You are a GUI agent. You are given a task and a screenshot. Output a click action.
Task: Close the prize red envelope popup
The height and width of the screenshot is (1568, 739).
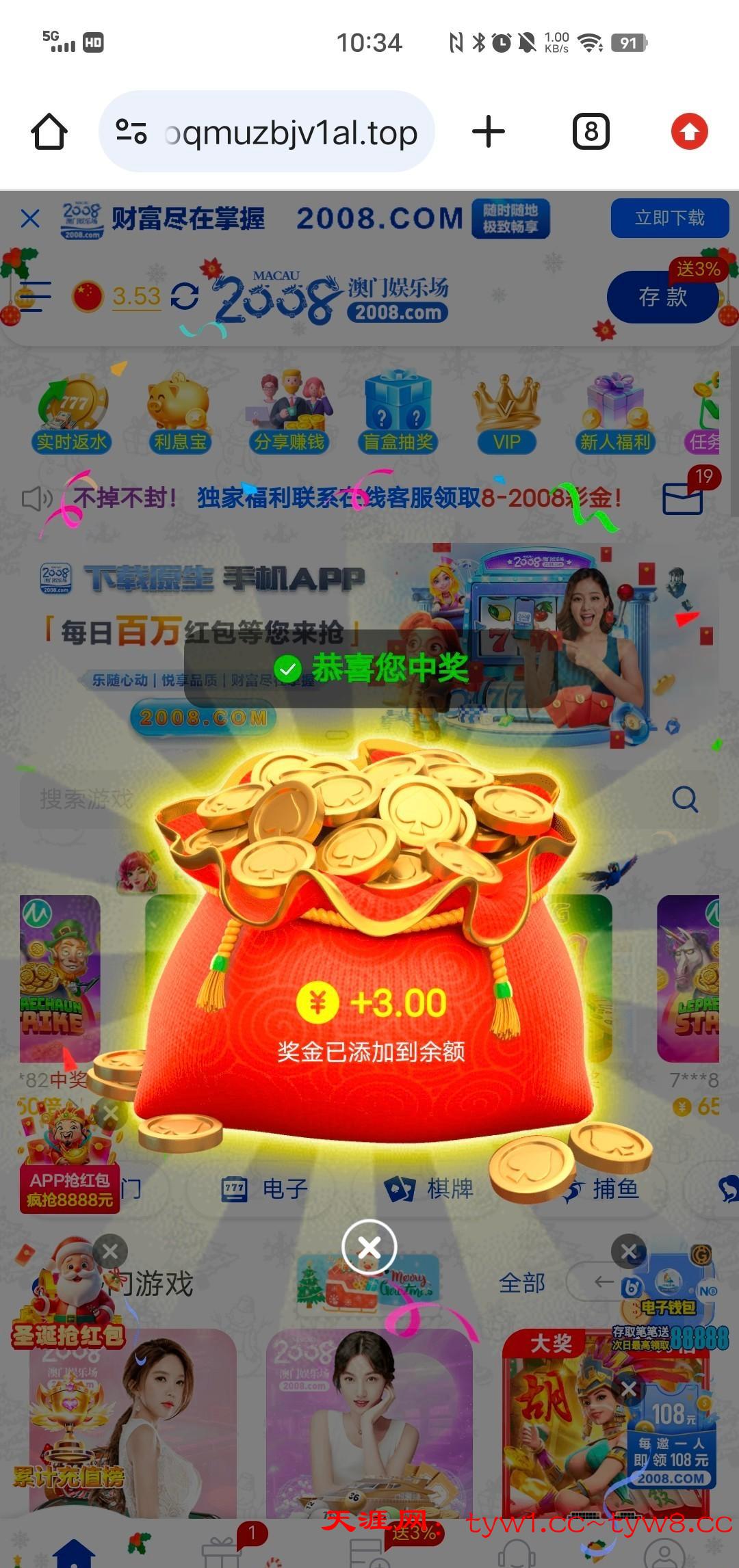click(369, 1248)
